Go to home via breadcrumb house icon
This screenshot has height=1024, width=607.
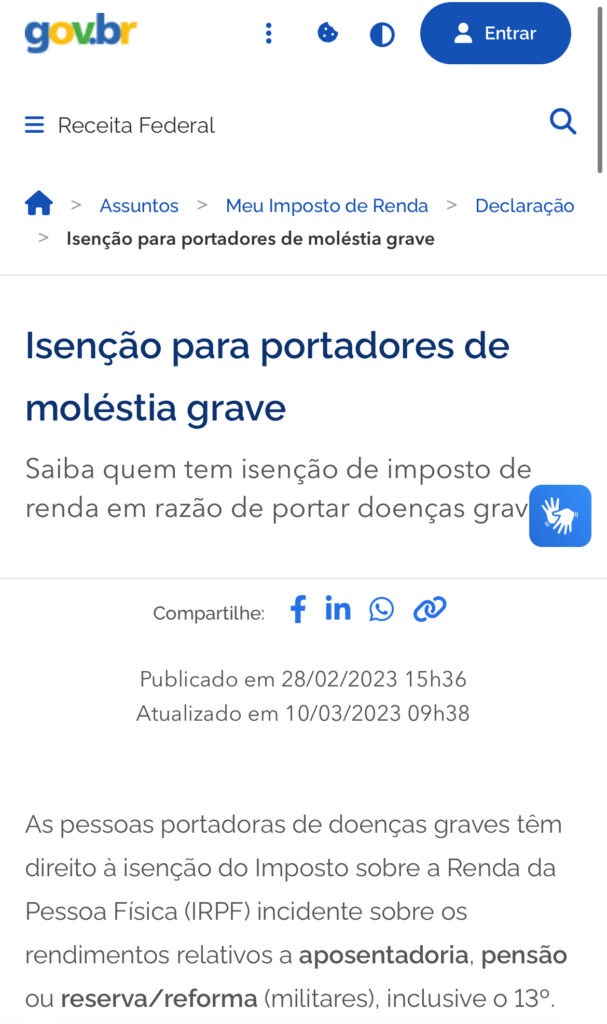tap(39, 204)
